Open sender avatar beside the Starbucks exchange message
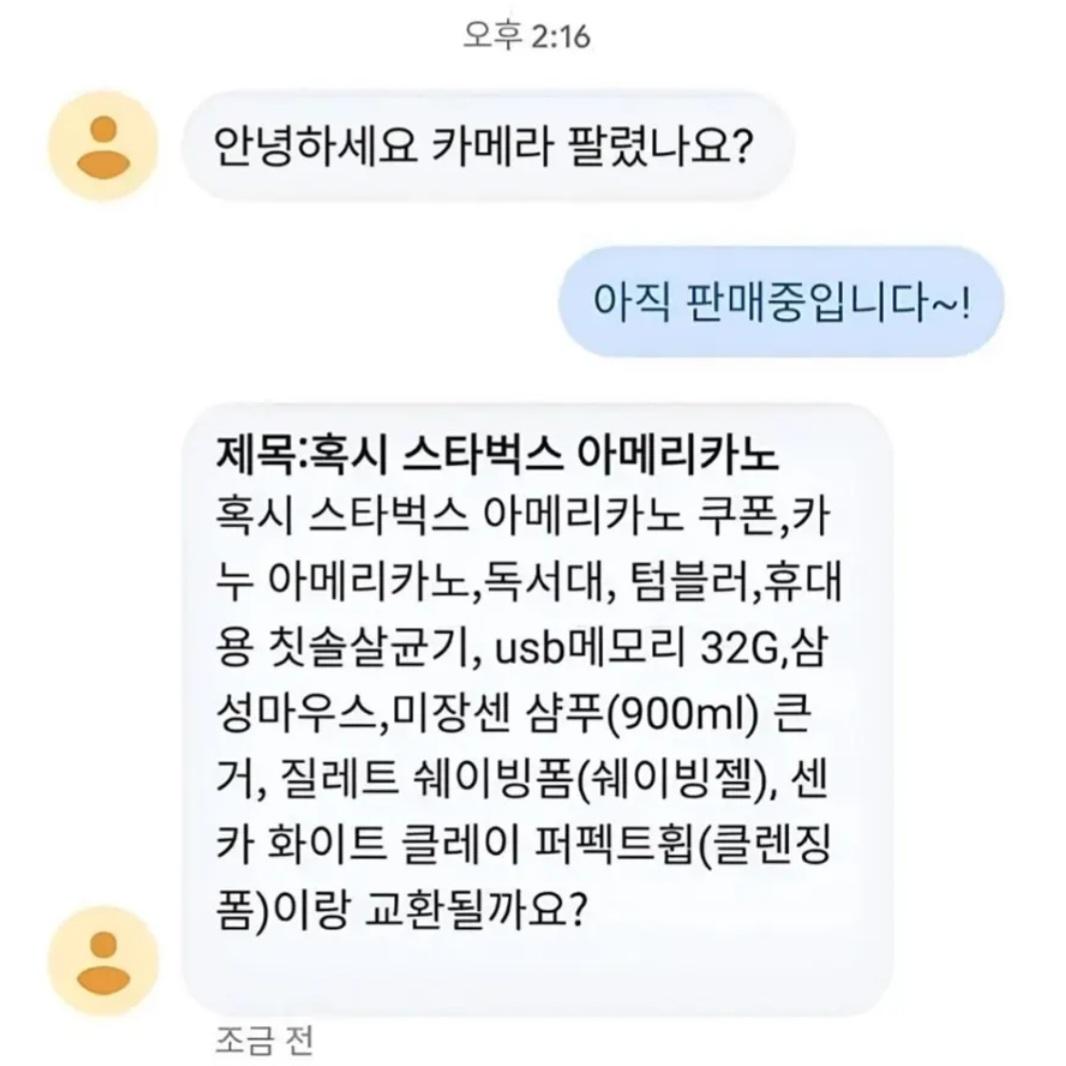This screenshot has height=1066, width=1066. pyautogui.click(x=103, y=962)
